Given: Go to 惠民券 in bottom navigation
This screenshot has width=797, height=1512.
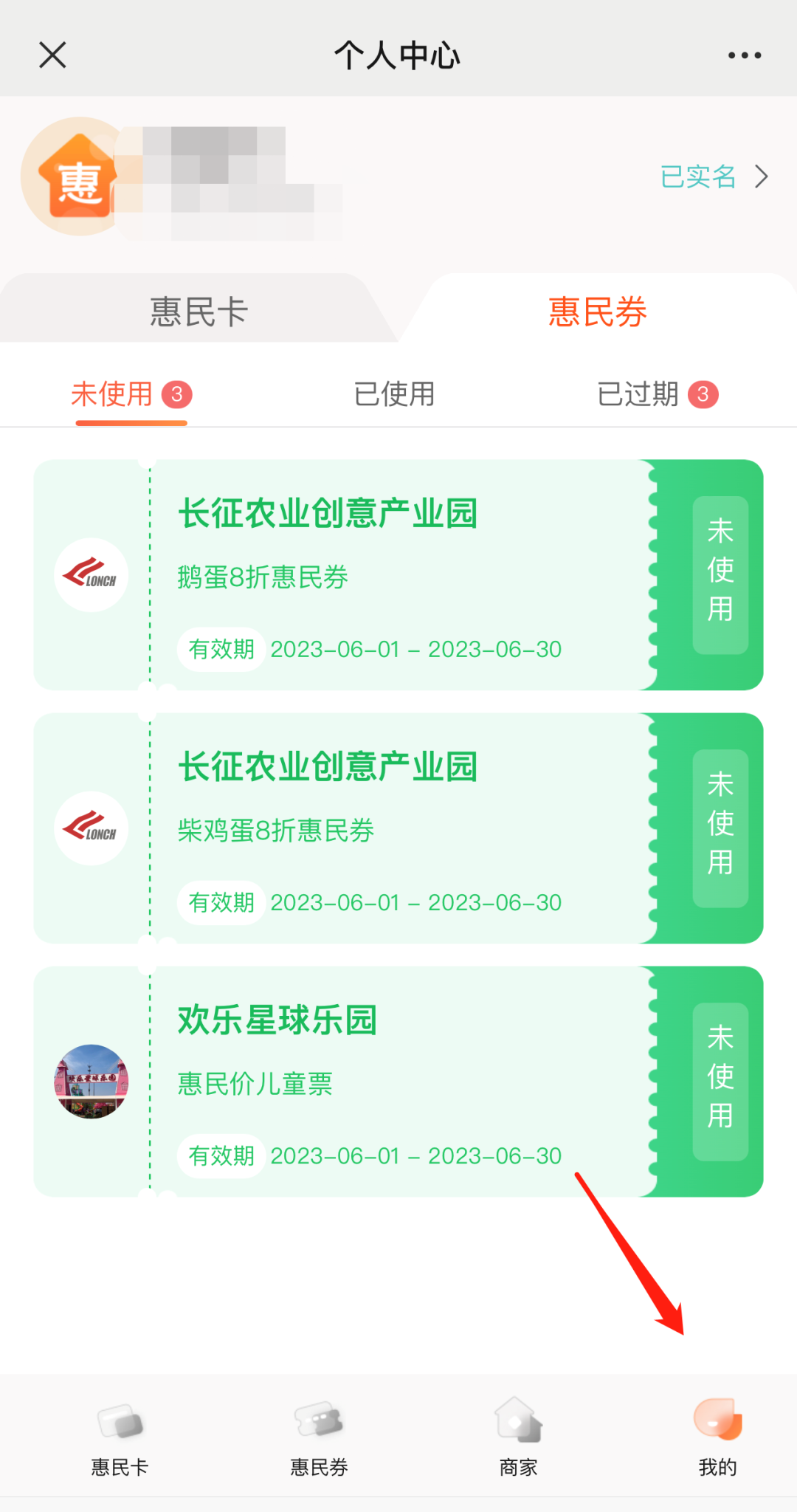Looking at the screenshot, I should (319, 1436).
